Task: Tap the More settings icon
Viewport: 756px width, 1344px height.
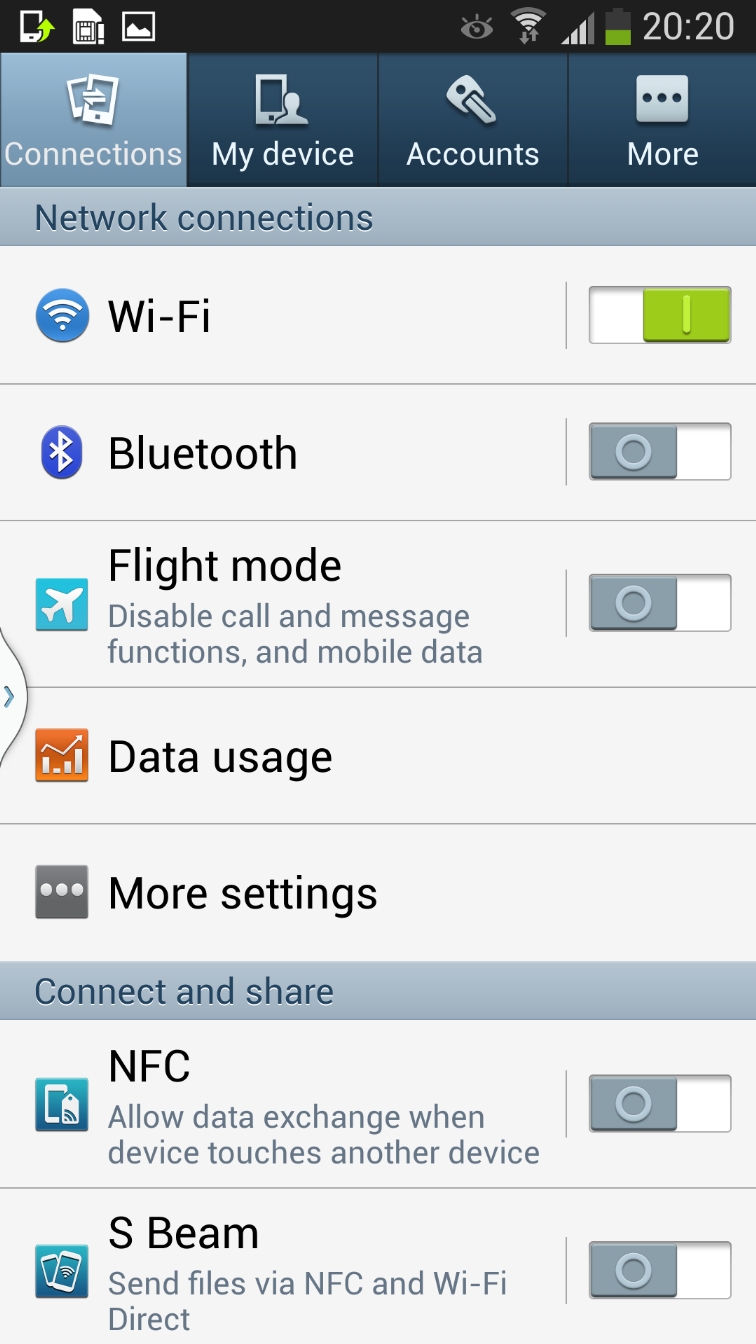Action: (x=62, y=892)
